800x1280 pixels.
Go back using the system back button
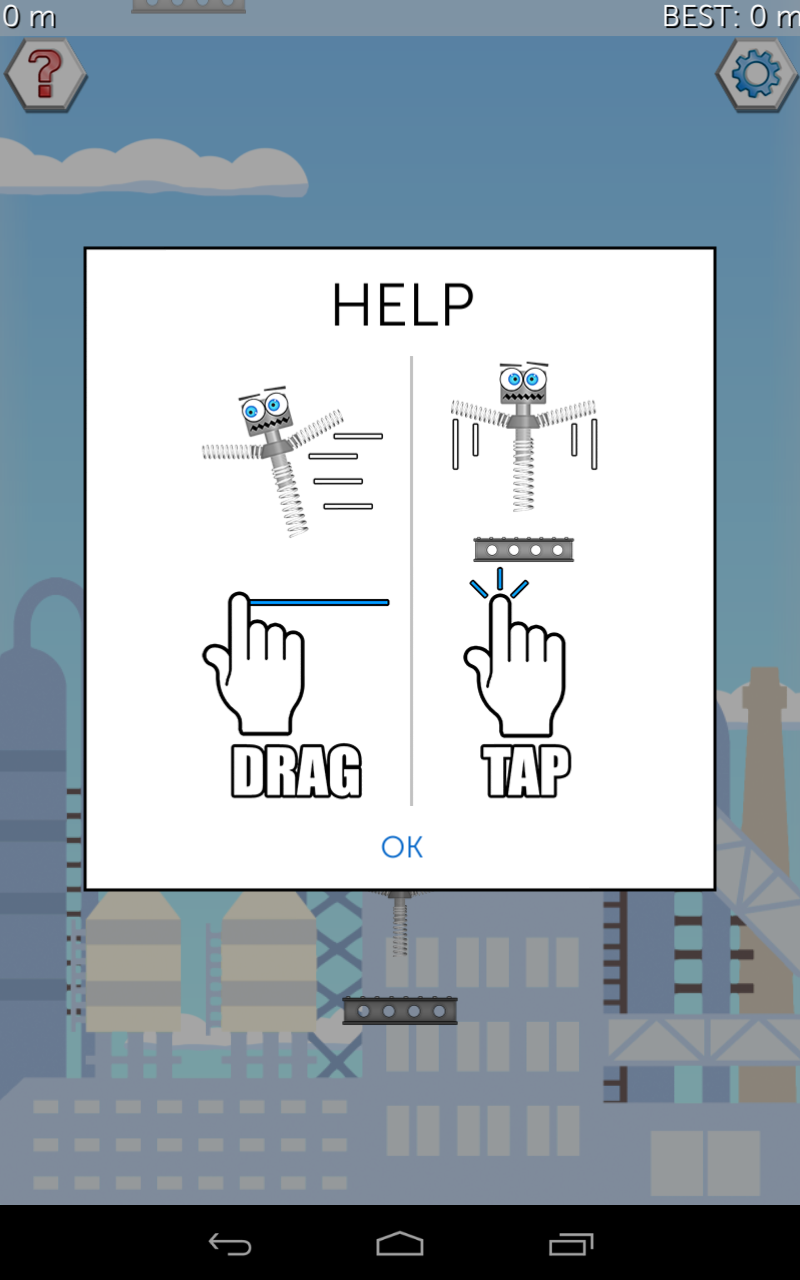(x=230, y=1244)
